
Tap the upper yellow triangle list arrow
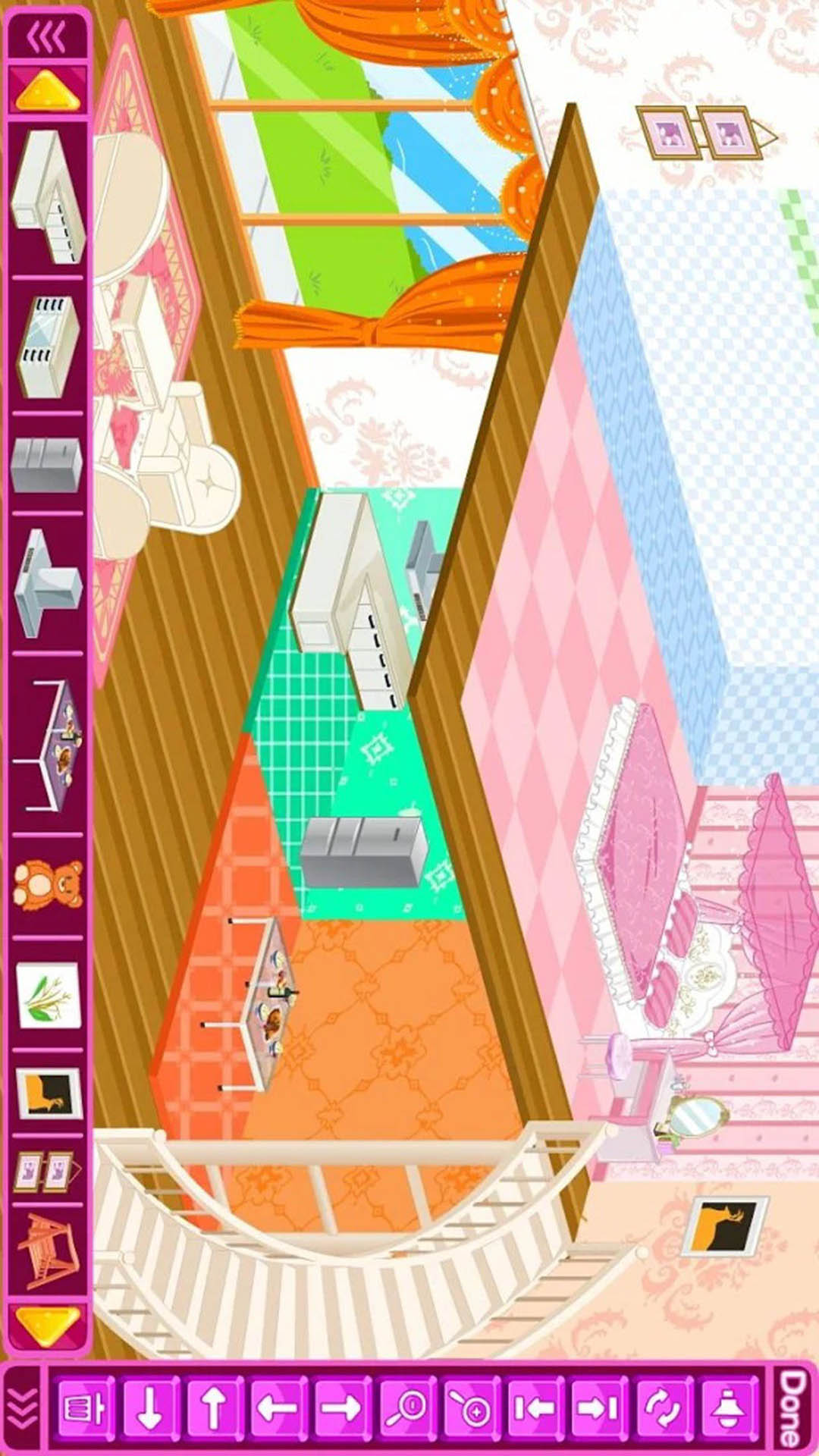(x=47, y=90)
